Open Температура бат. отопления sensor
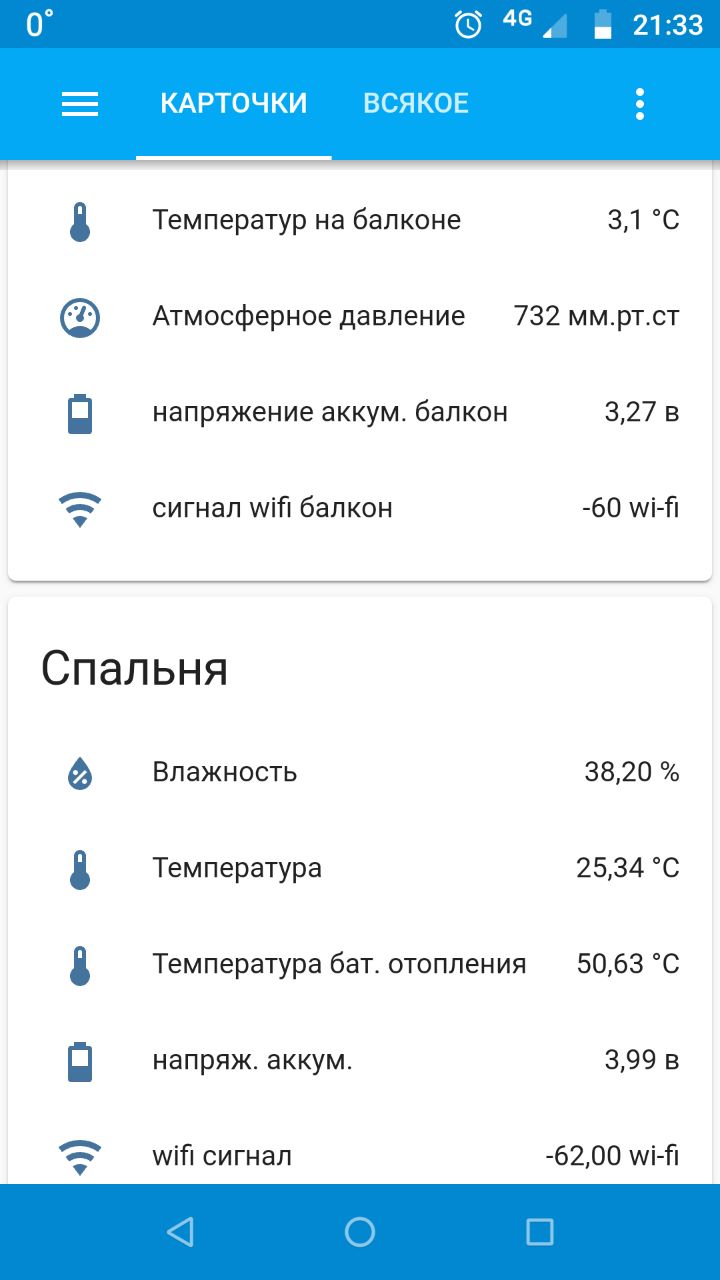This screenshot has height=1280, width=720. click(x=338, y=964)
